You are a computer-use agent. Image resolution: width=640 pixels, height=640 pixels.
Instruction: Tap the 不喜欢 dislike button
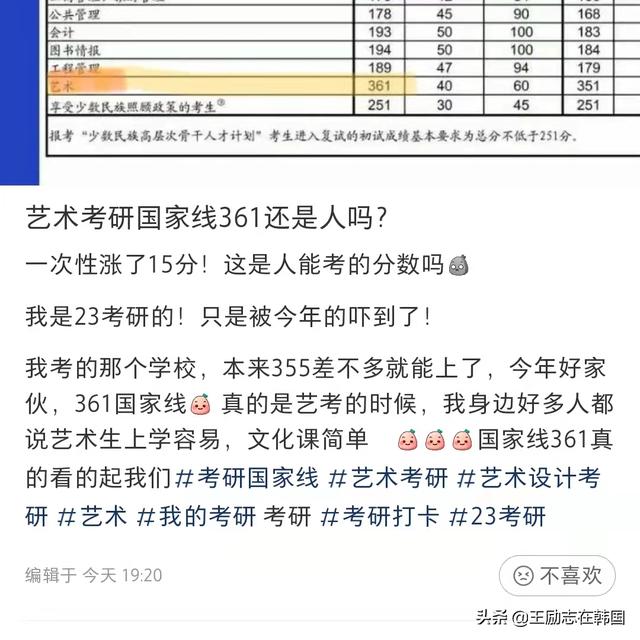(557, 575)
